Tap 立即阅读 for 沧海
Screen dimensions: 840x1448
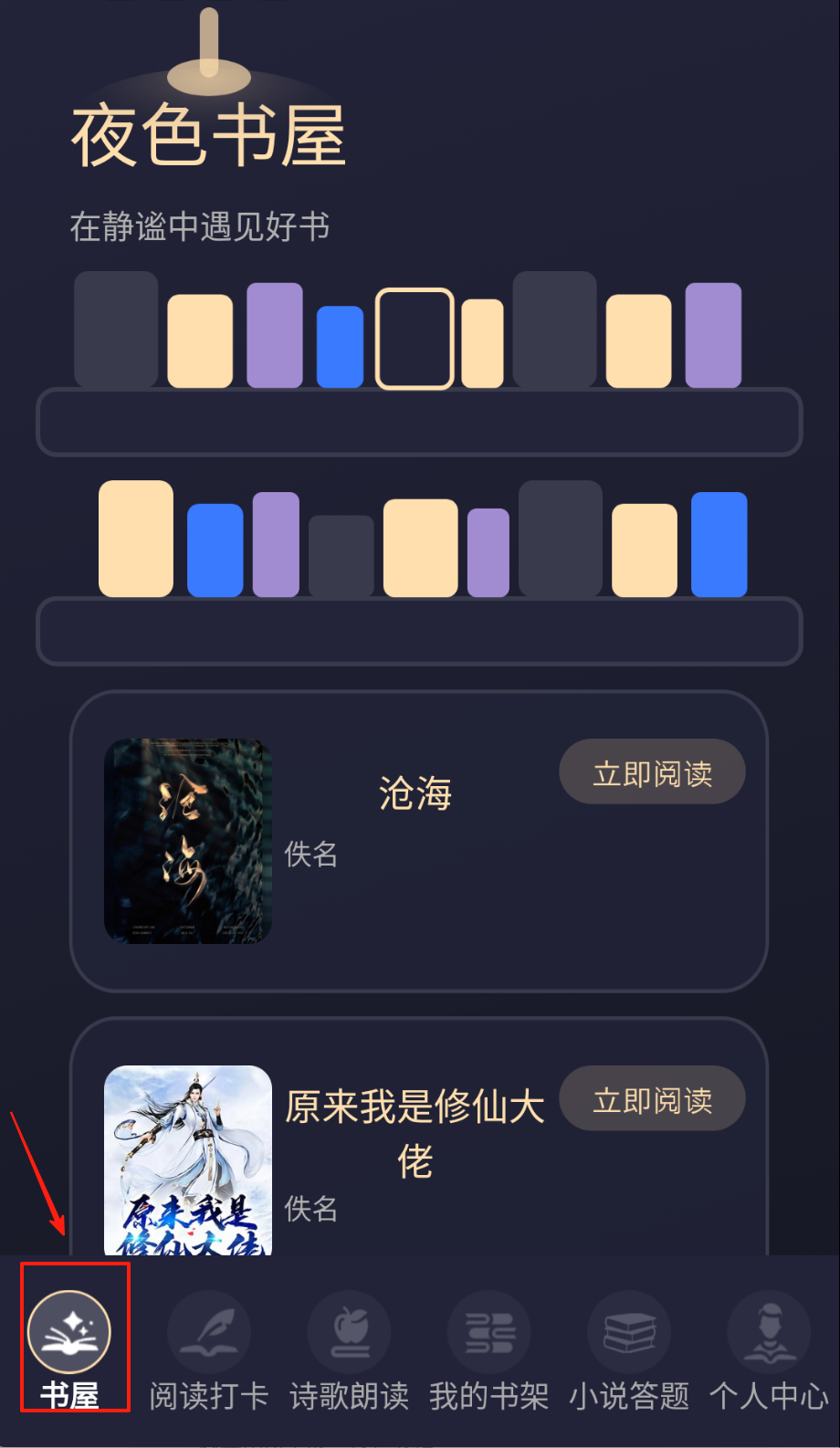pyautogui.click(x=652, y=772)
